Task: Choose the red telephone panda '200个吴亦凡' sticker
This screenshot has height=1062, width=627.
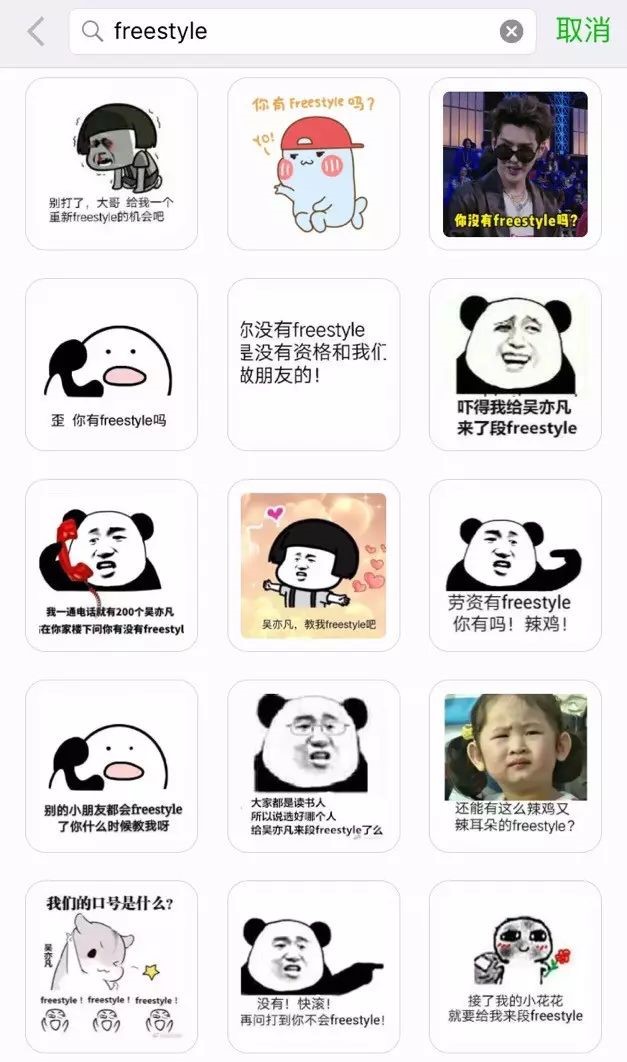Action: pos(111,566)
